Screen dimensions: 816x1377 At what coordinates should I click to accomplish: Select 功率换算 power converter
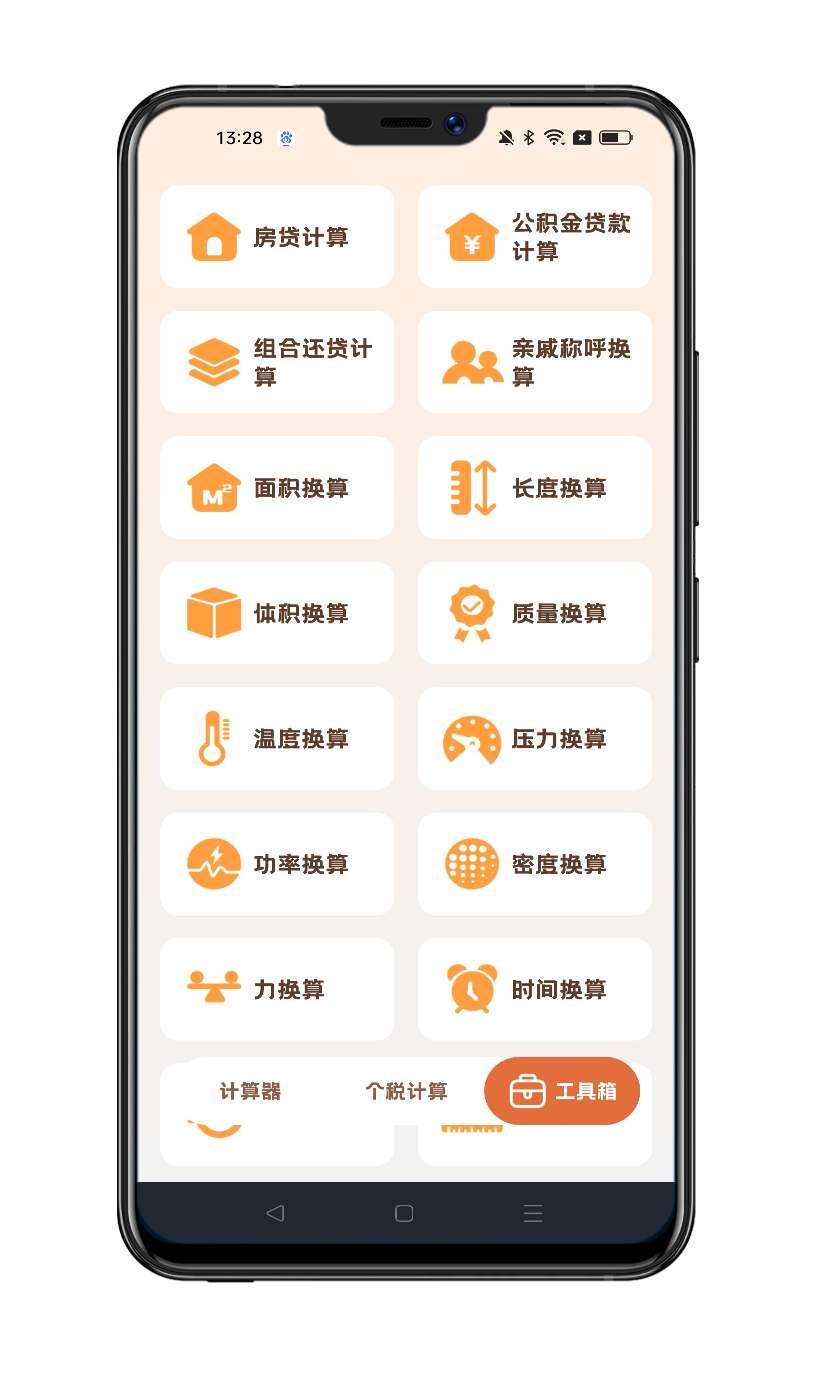277,864
